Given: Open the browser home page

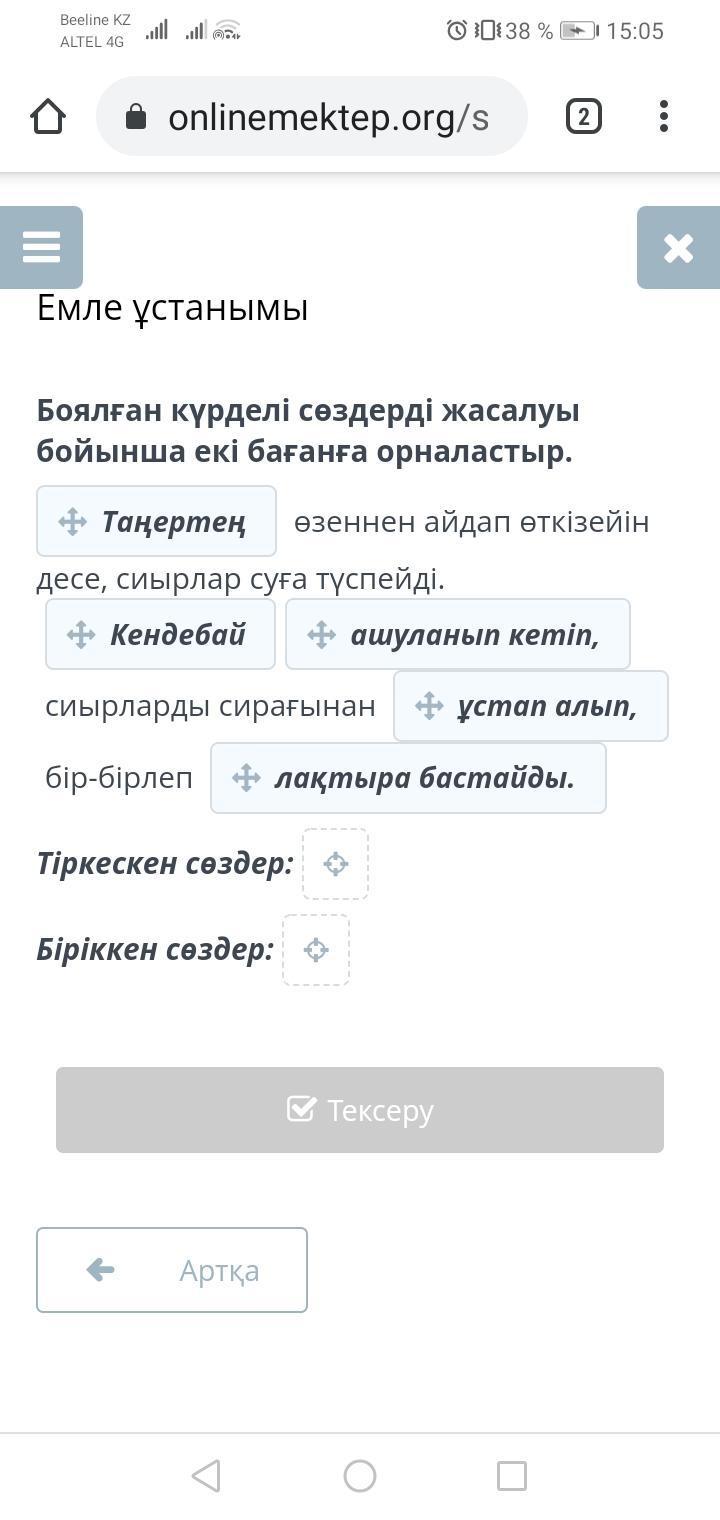Looking at the screenshot, I should [48, 117].
